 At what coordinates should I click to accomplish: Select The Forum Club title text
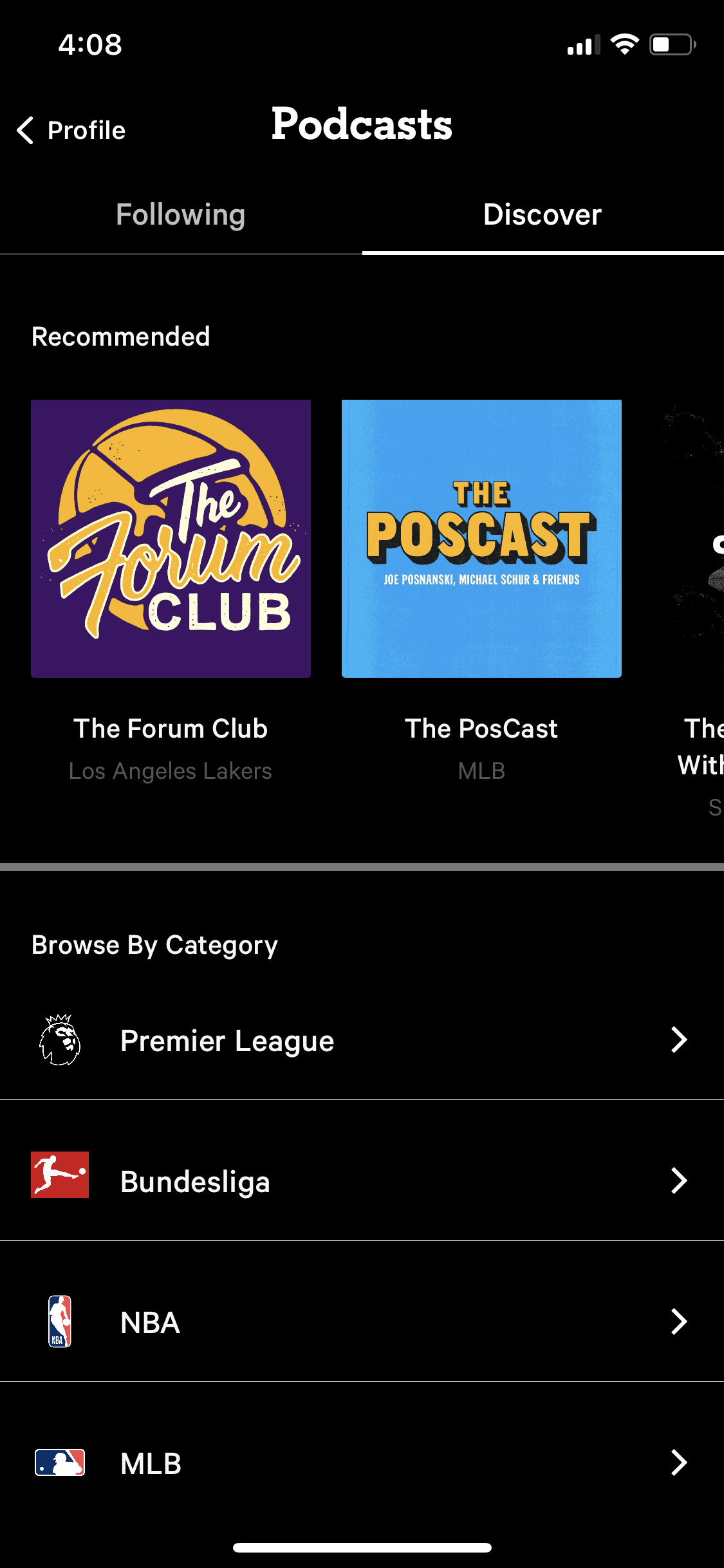point(171,728)
